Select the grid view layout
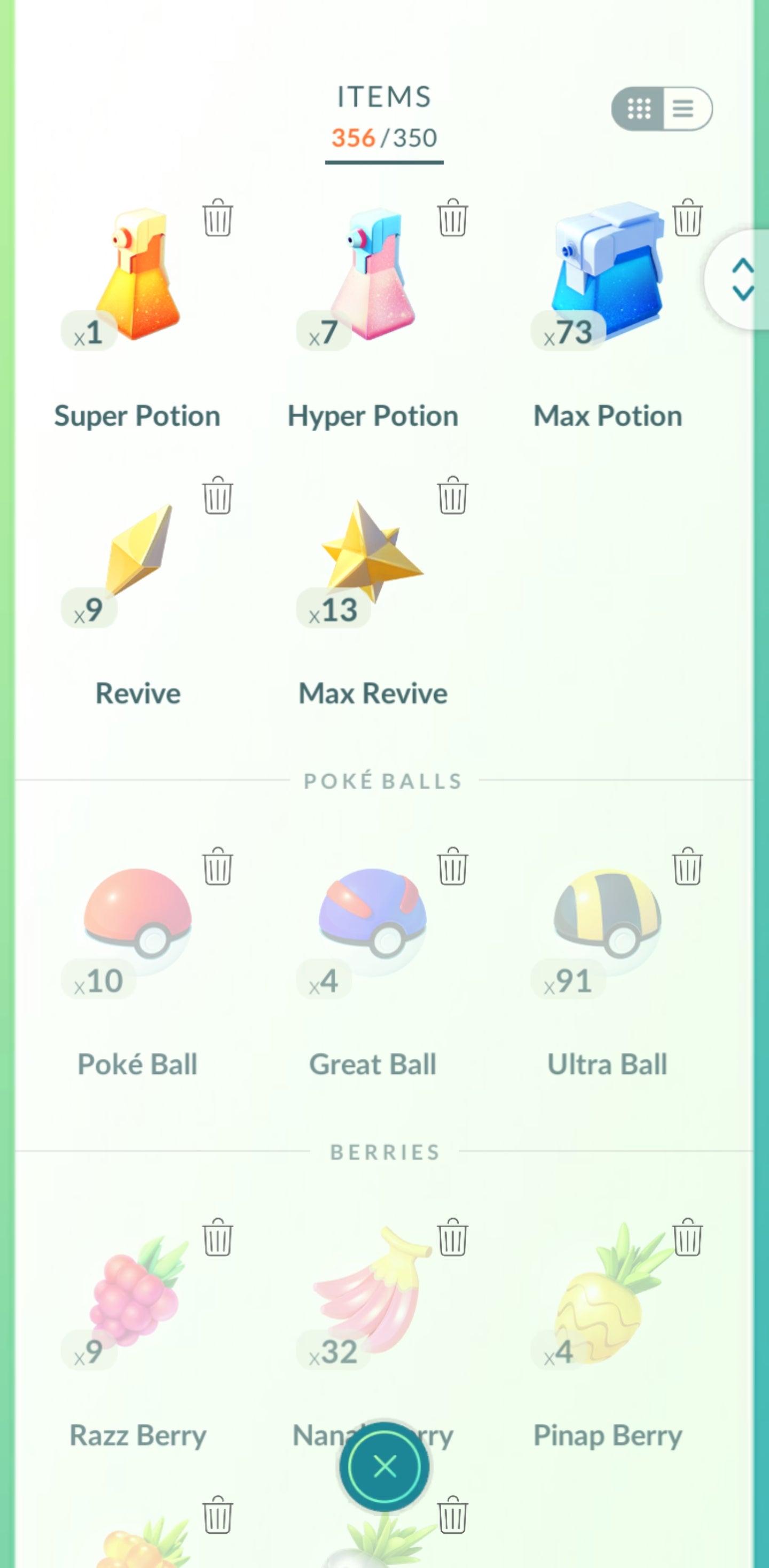Screen dimensions: 769x1568 click(639, 109)
